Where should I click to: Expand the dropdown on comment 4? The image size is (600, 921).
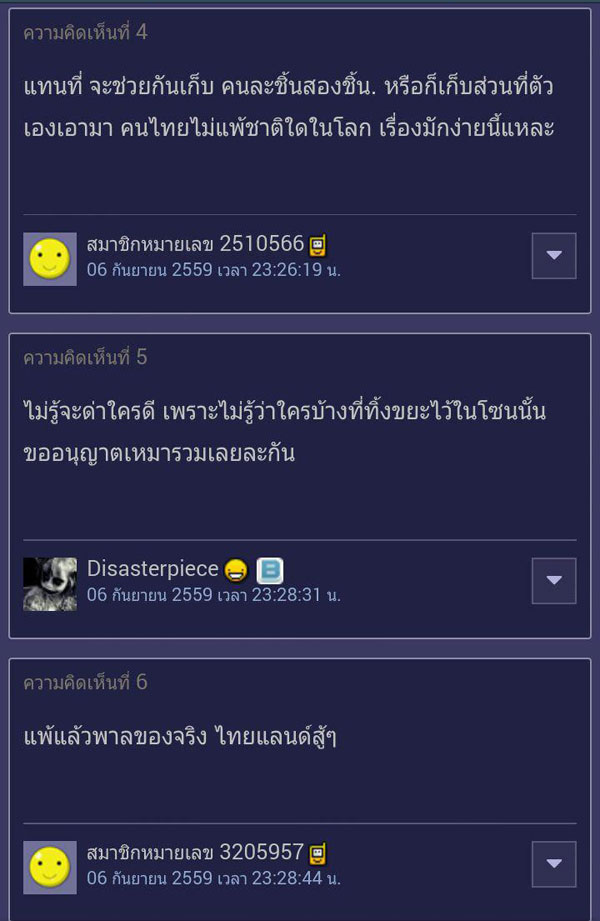coord(553,256)
